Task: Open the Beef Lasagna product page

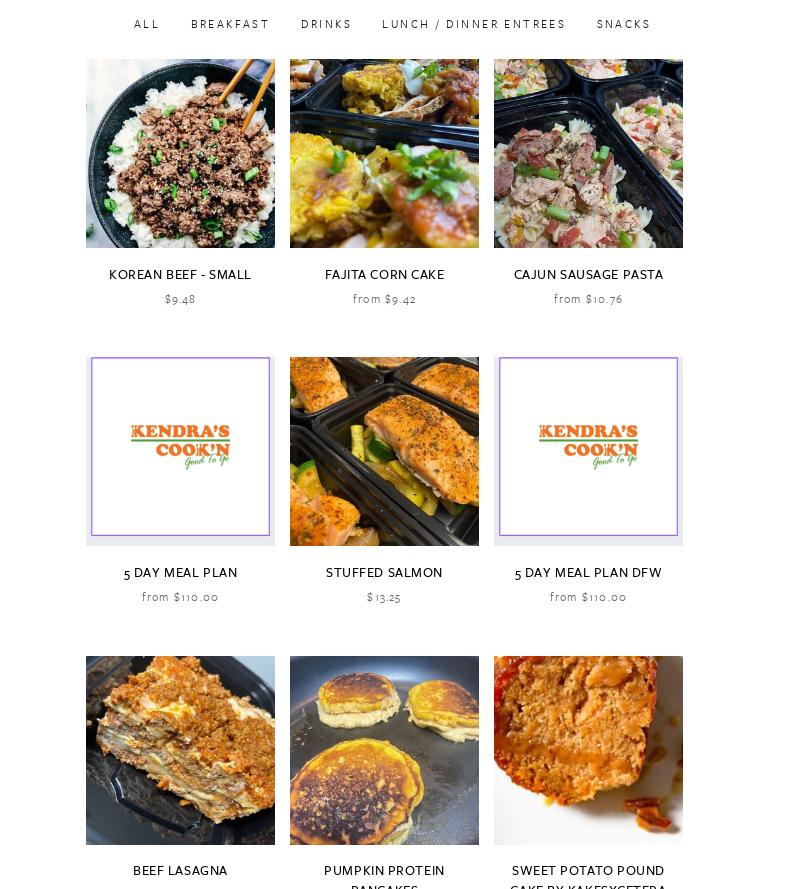Action: coord(180,871)
